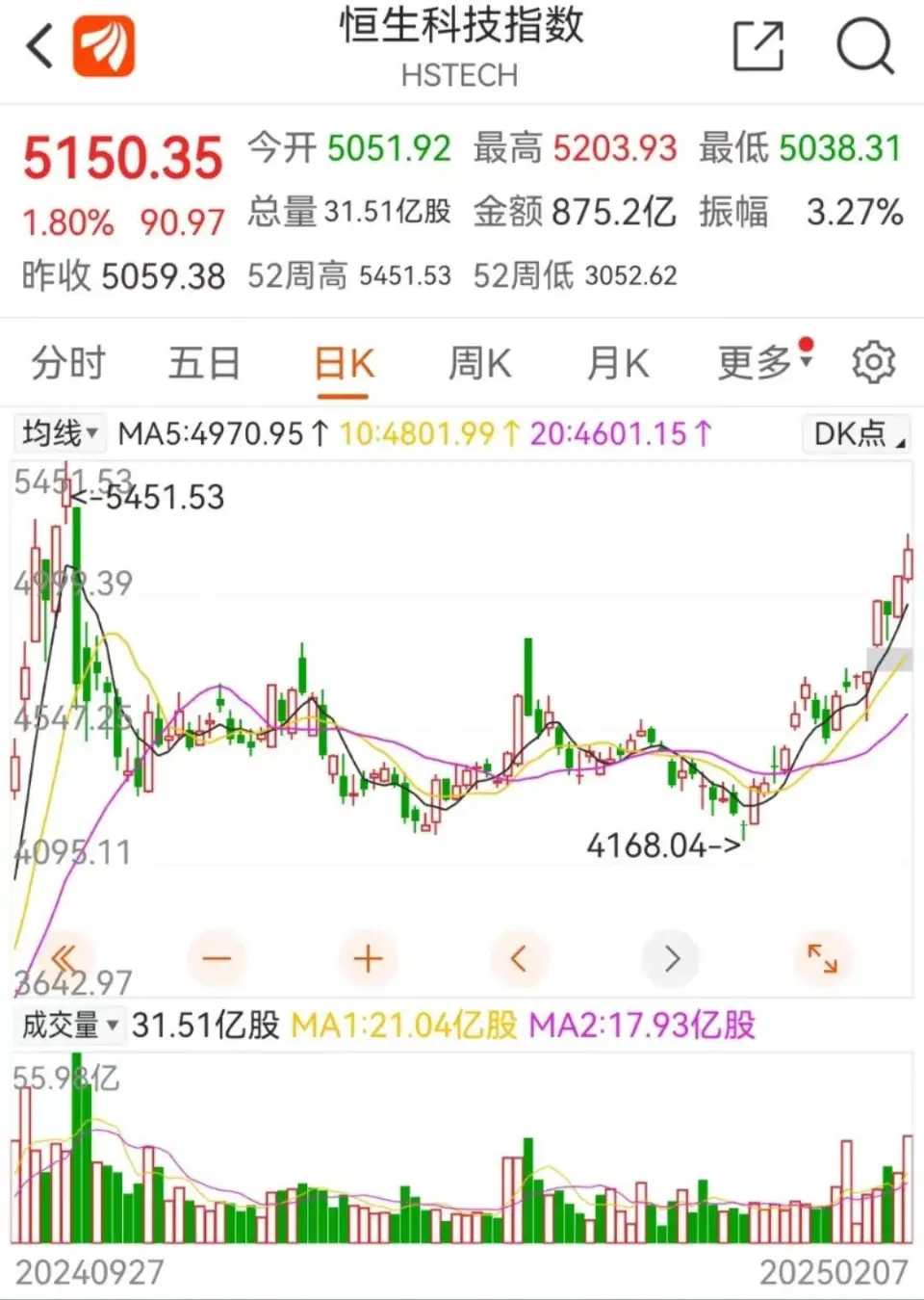Image resolution: width=924 pixels, height=1300 pixels.
Task: Open the 成交量 indicator dropdown
Action: tap(69, 1025)
